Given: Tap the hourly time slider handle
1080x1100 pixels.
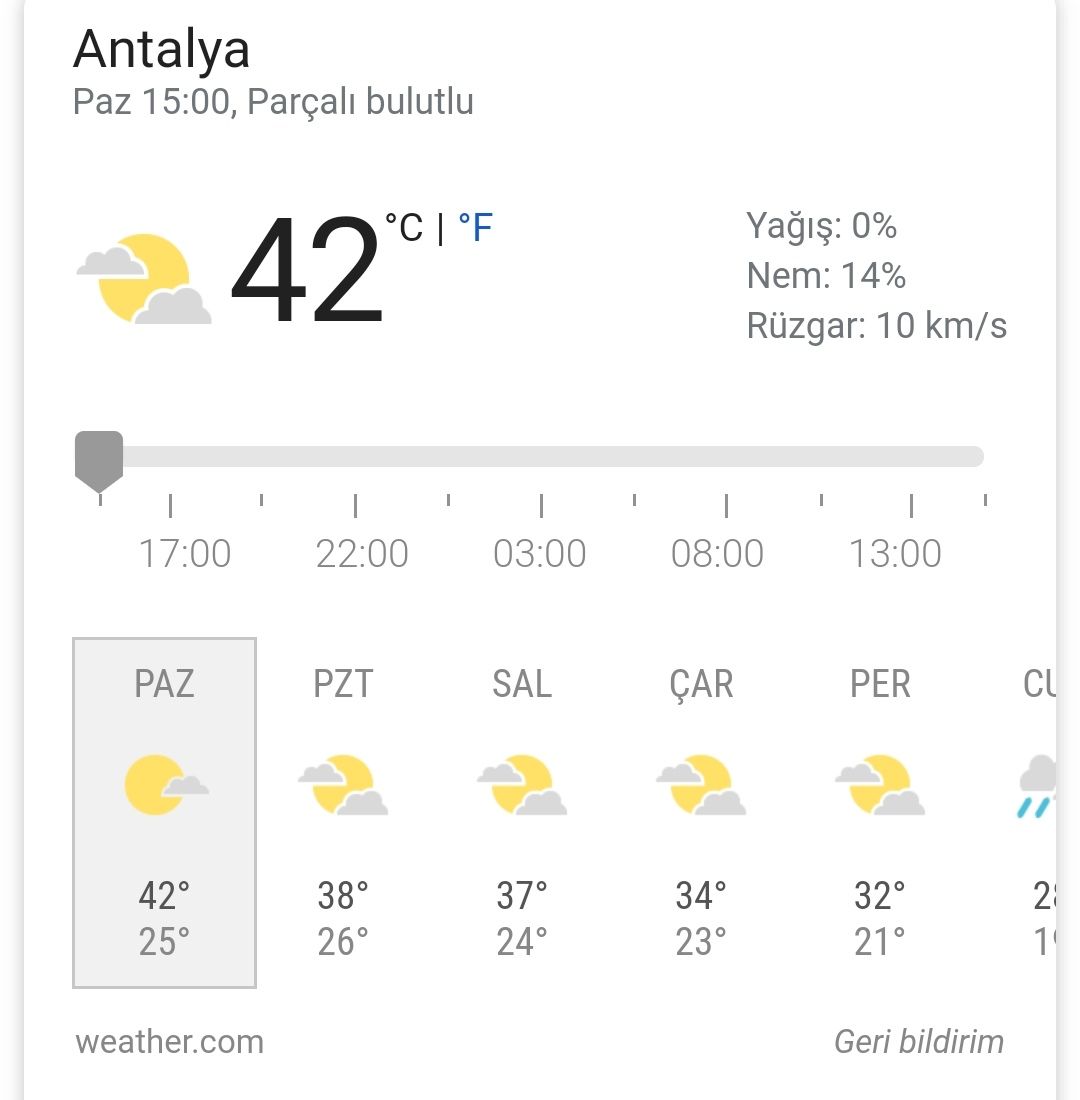Looking at the screenshot, I should [x=99, y=459].
